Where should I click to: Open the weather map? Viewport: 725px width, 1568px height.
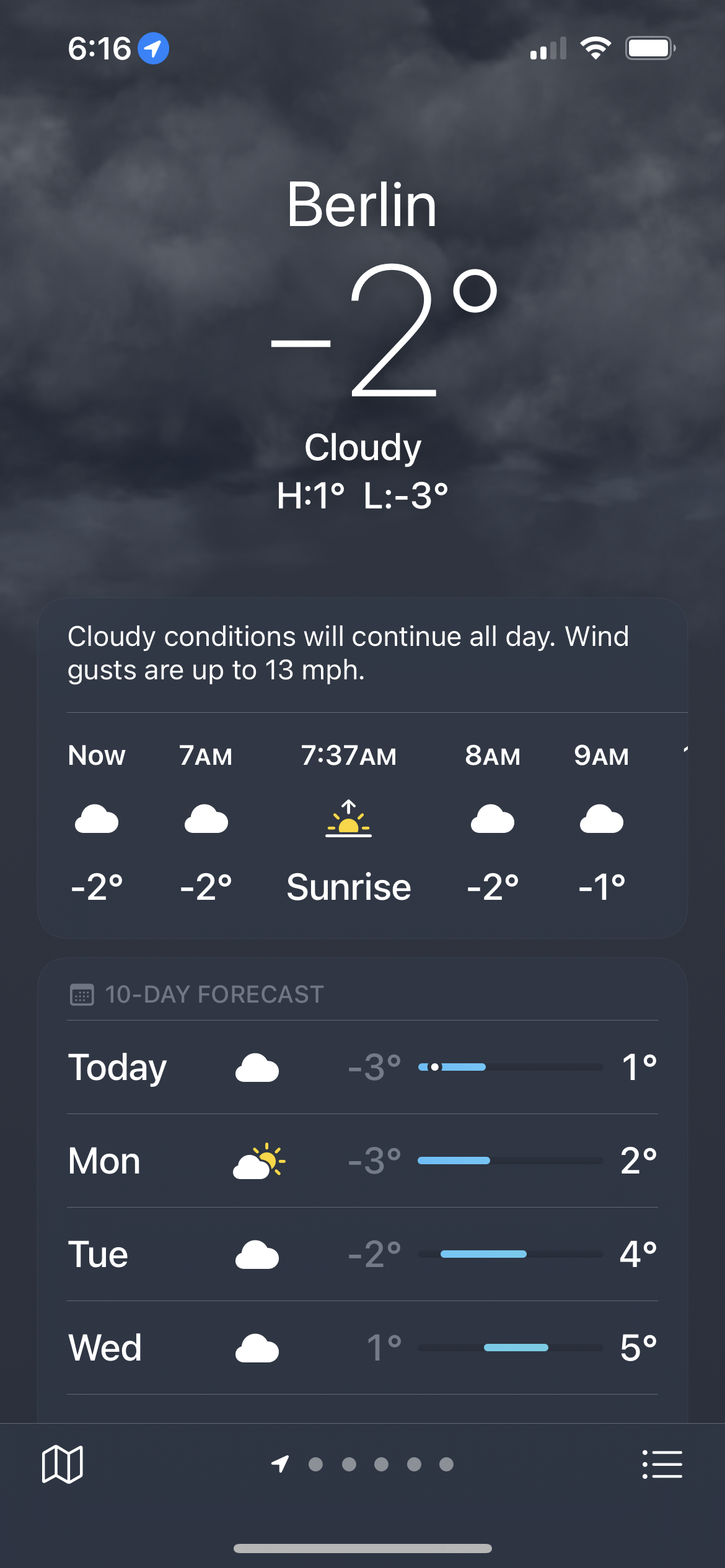coord(62,1464)
